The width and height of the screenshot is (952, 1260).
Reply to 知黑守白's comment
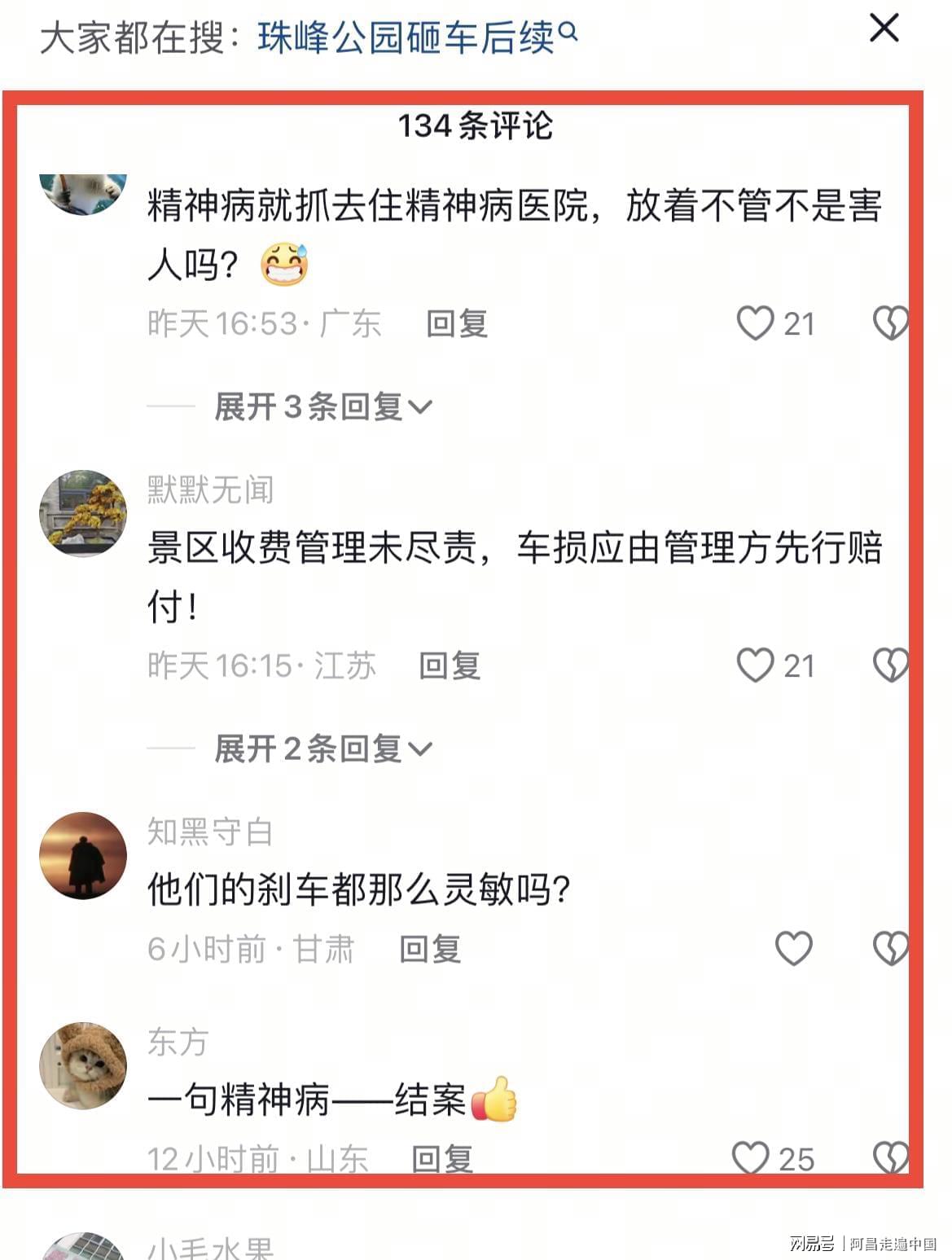click(x=430, y=949)
